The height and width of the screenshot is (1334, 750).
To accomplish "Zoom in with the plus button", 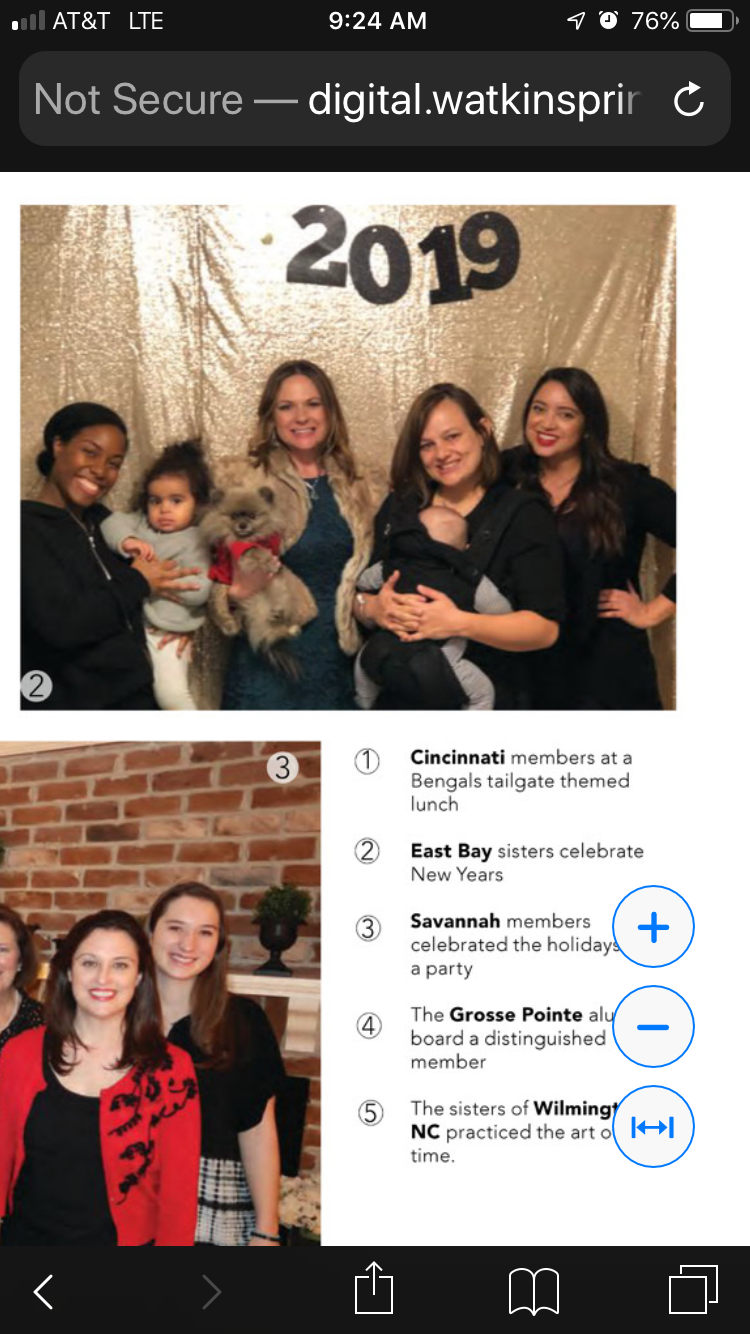I will tap(653, 927).
